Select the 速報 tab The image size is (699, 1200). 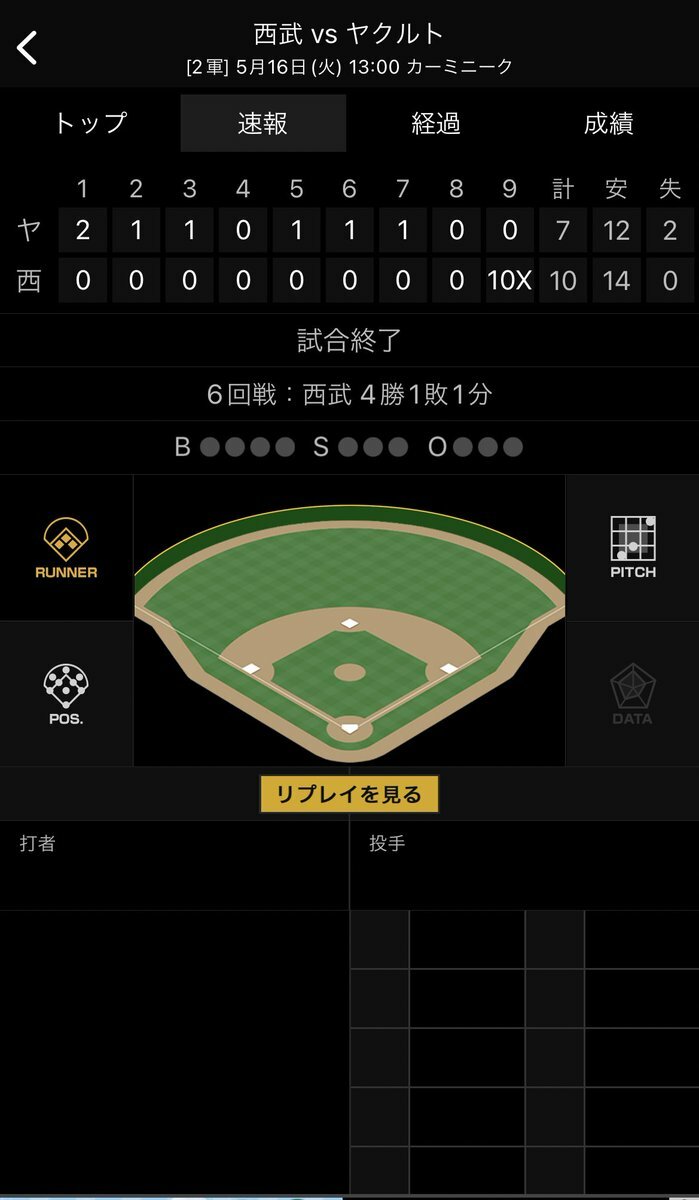(263, 123)
